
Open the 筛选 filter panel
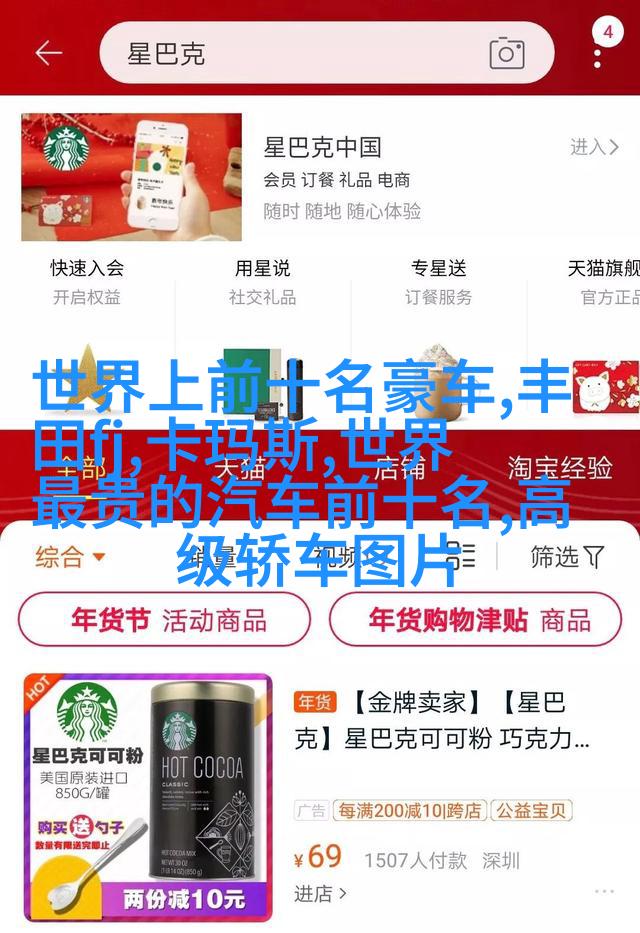click(x=567, y=556)
